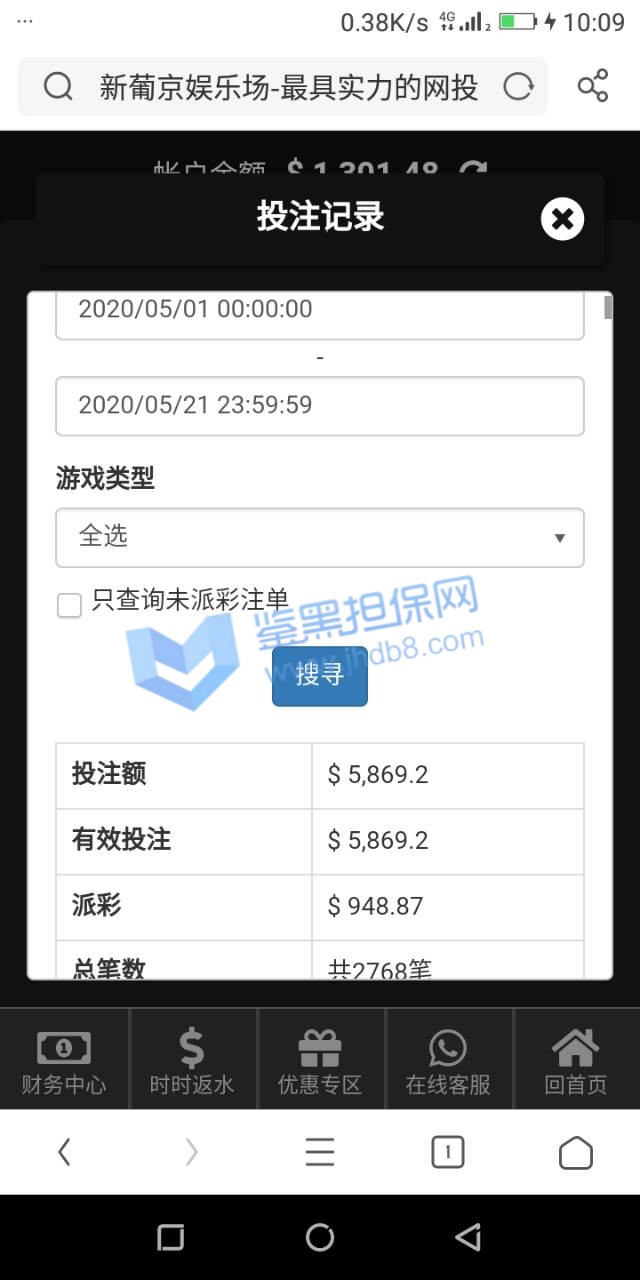This screenshot has height=1280, width=640.
Task: Return via 回首页 tab
Action: [576, 1060]
